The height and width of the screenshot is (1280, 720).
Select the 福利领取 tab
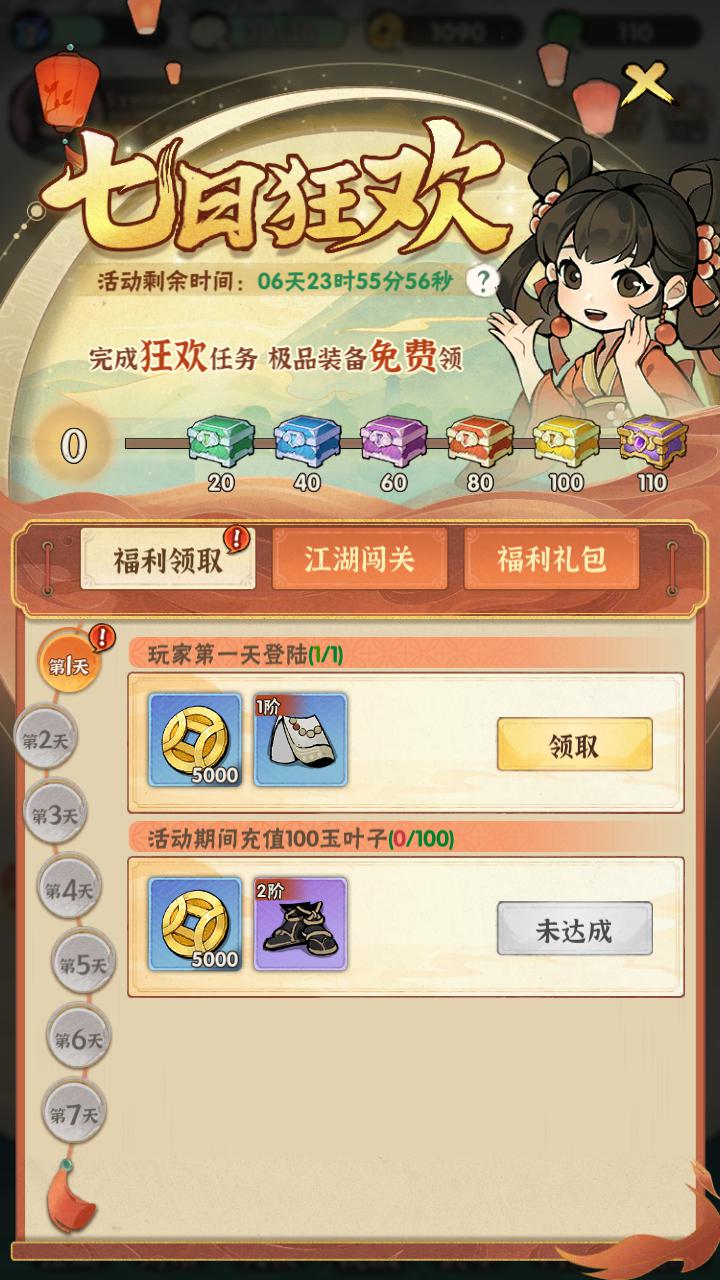(x=167, y=559)
